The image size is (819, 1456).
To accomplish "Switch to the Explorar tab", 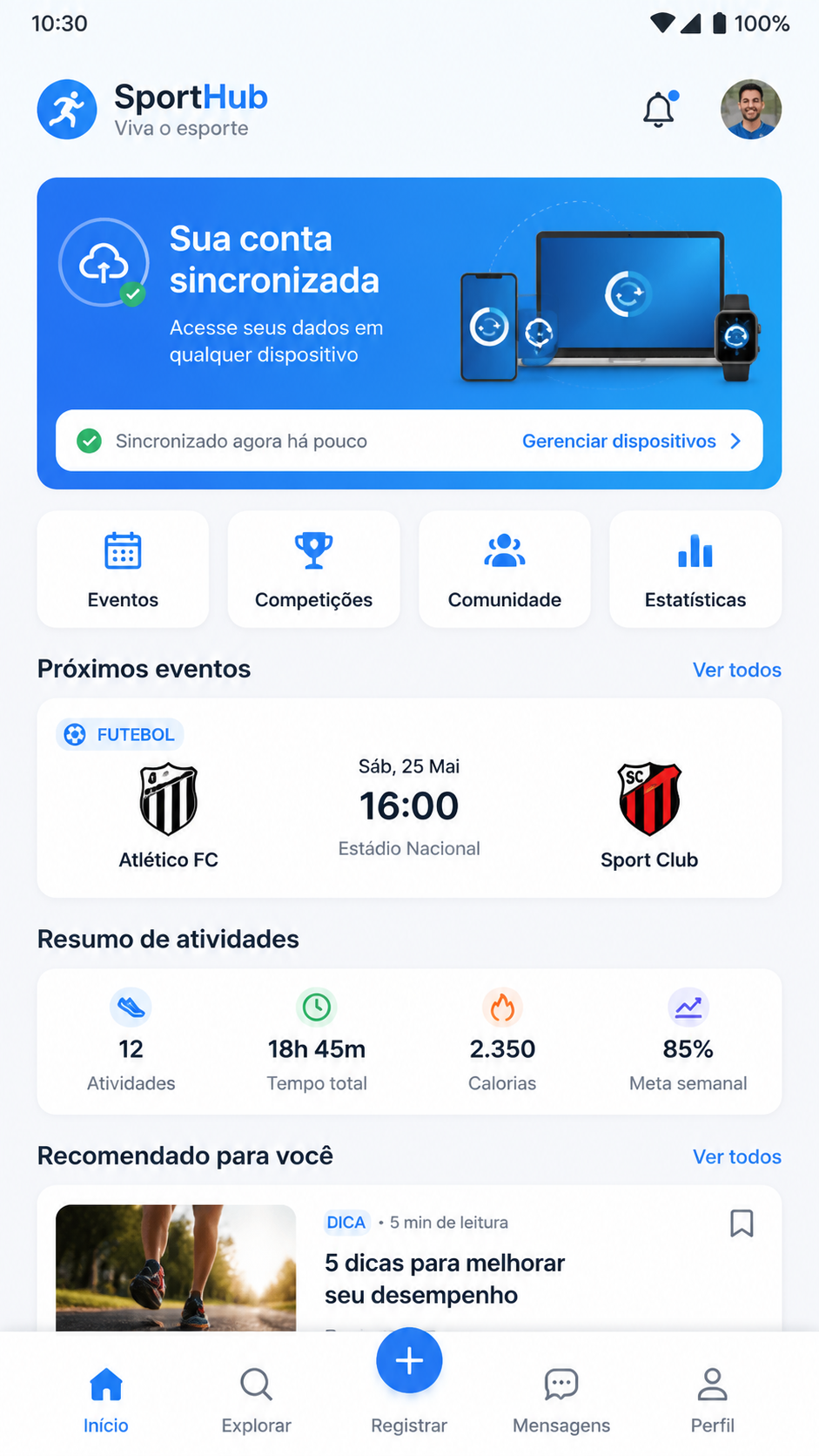I will tap(256, 1400).
